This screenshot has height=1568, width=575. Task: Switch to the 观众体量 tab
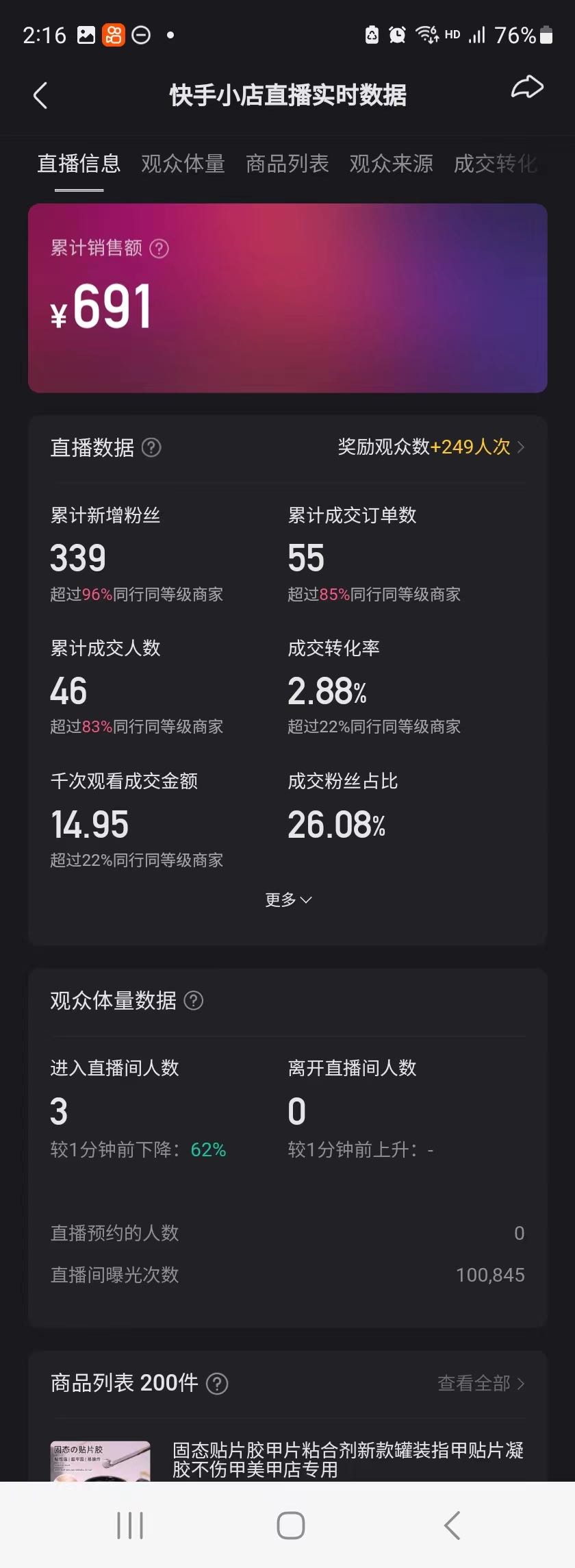[183, 164]
